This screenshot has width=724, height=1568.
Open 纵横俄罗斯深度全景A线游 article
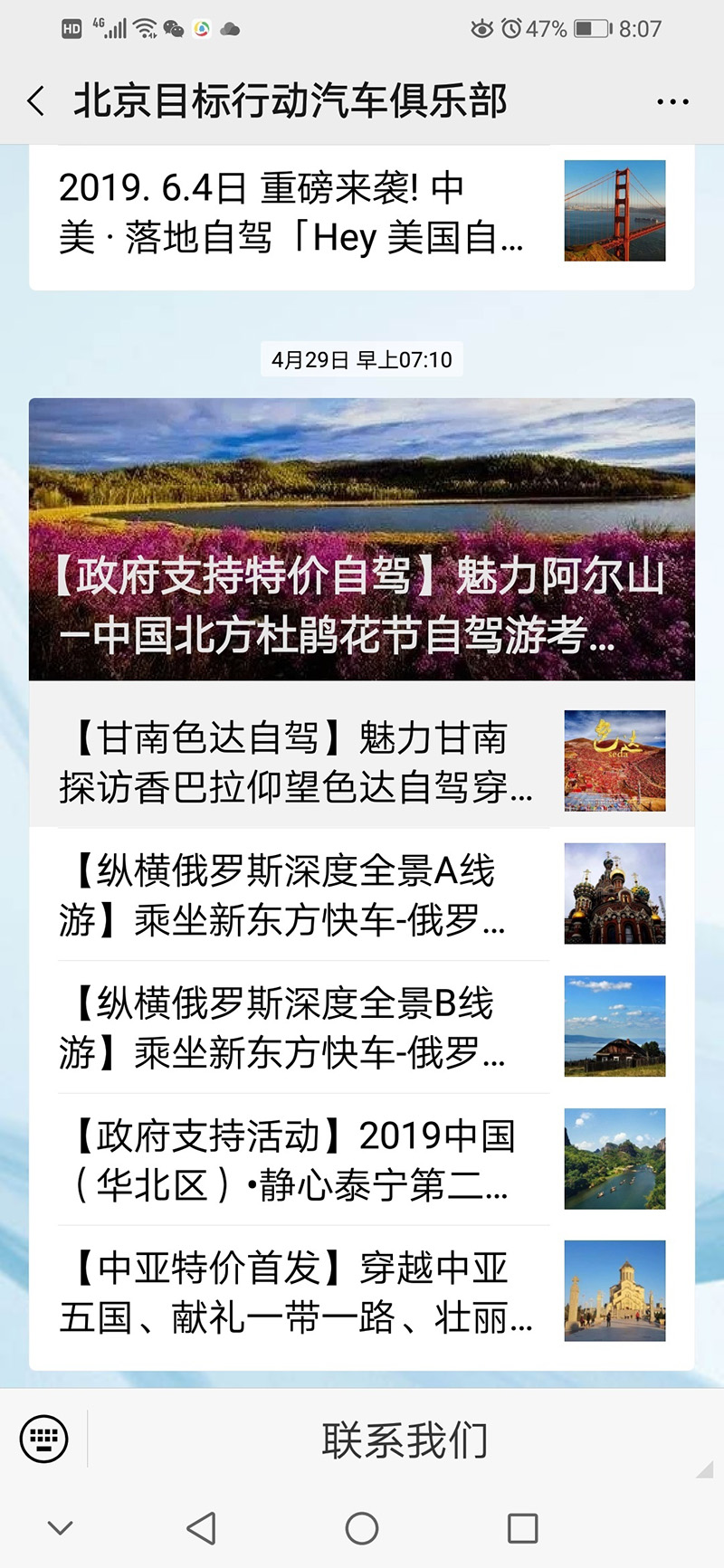pyautogui.click(x=362, y=895)
